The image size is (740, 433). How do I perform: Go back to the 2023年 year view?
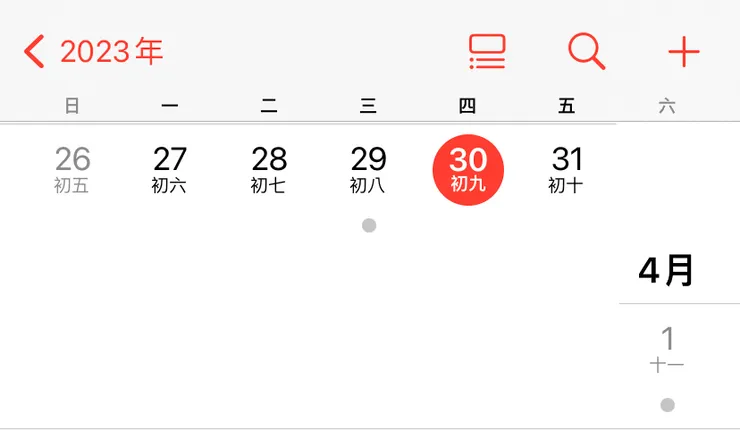pyautogui.click(x=93, y=51)
